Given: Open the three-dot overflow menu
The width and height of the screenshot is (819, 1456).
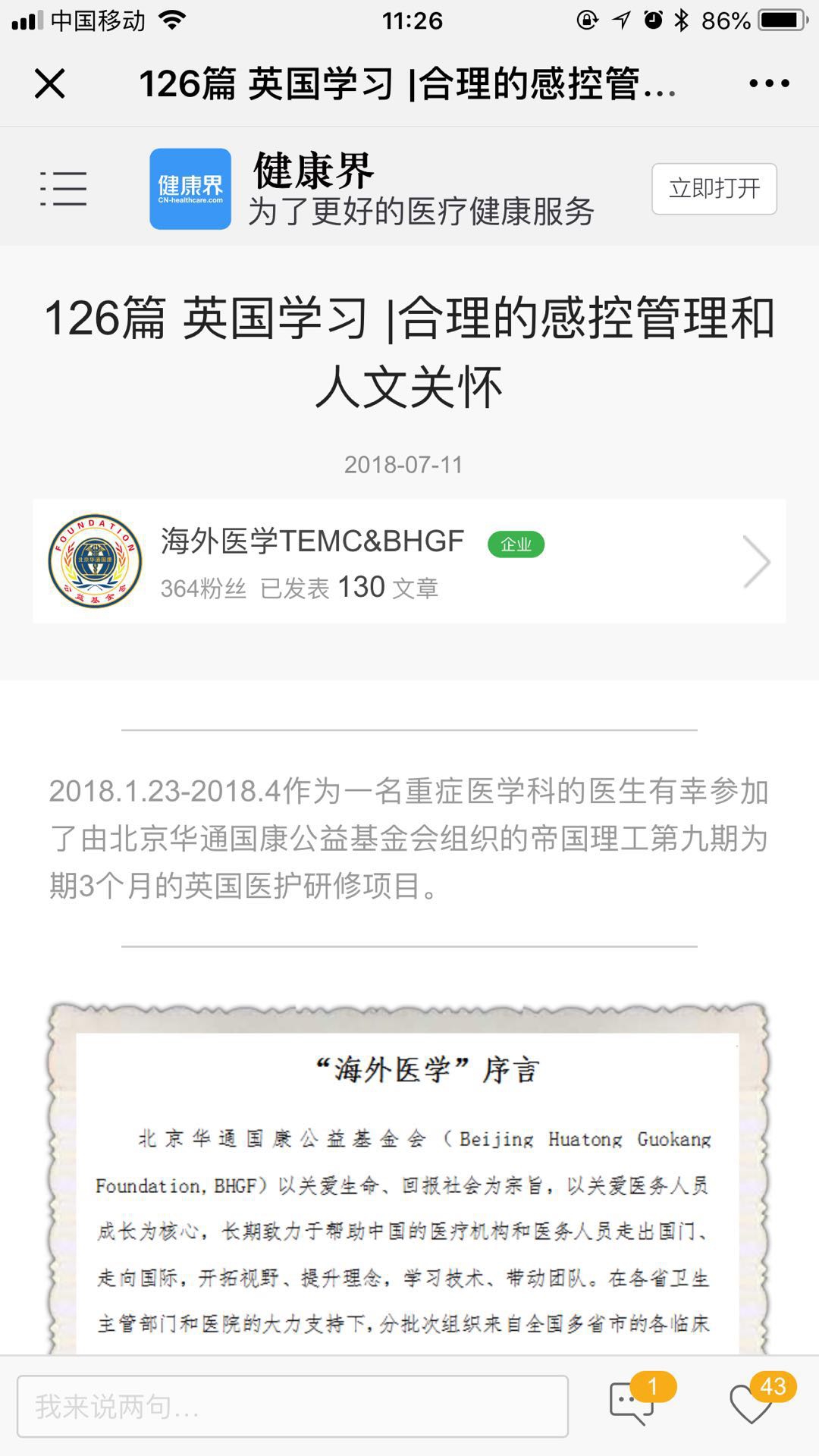Looking at the screenshot, I should pyautogui.click(x=769, y=83).
